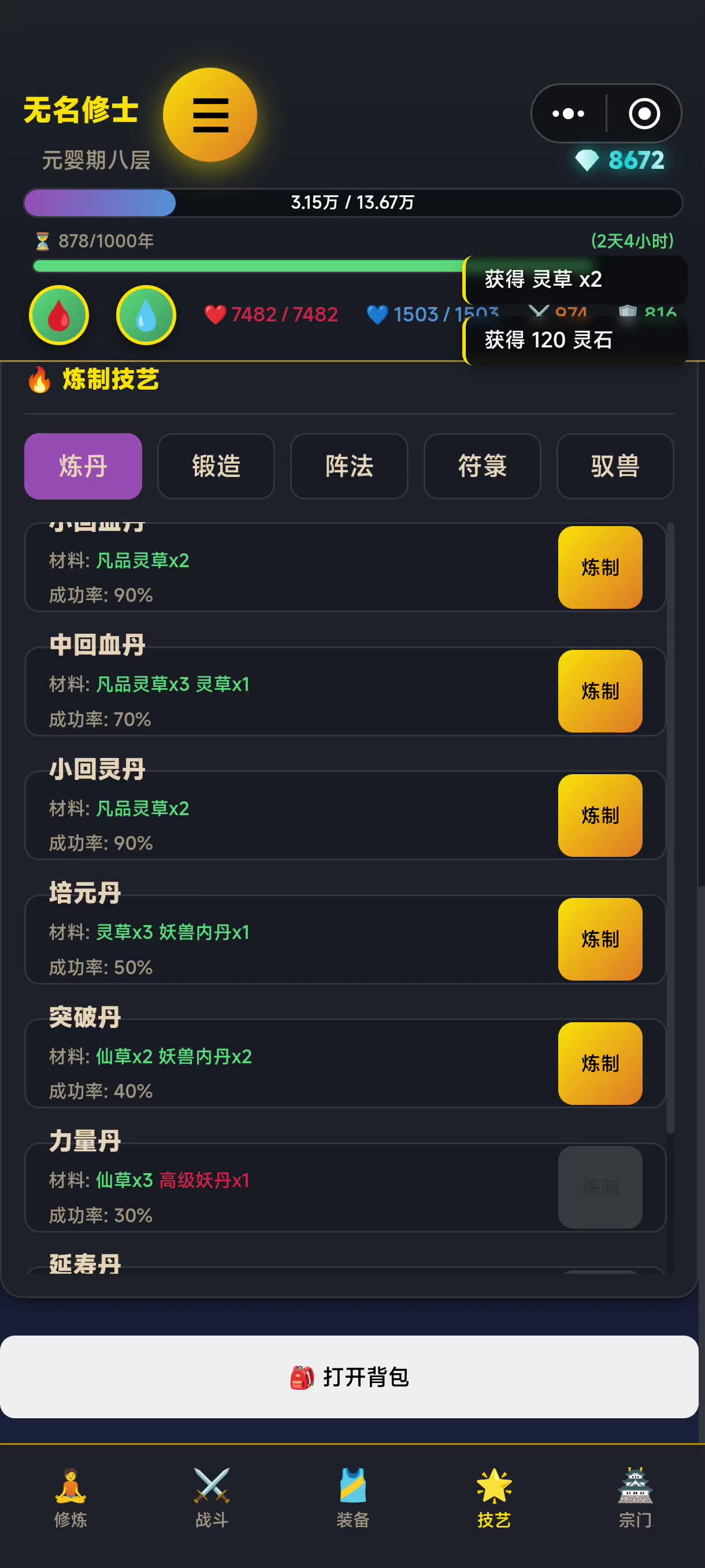Switch to the 符箓 tab
Screen dimensions: 705x1568
482,466
